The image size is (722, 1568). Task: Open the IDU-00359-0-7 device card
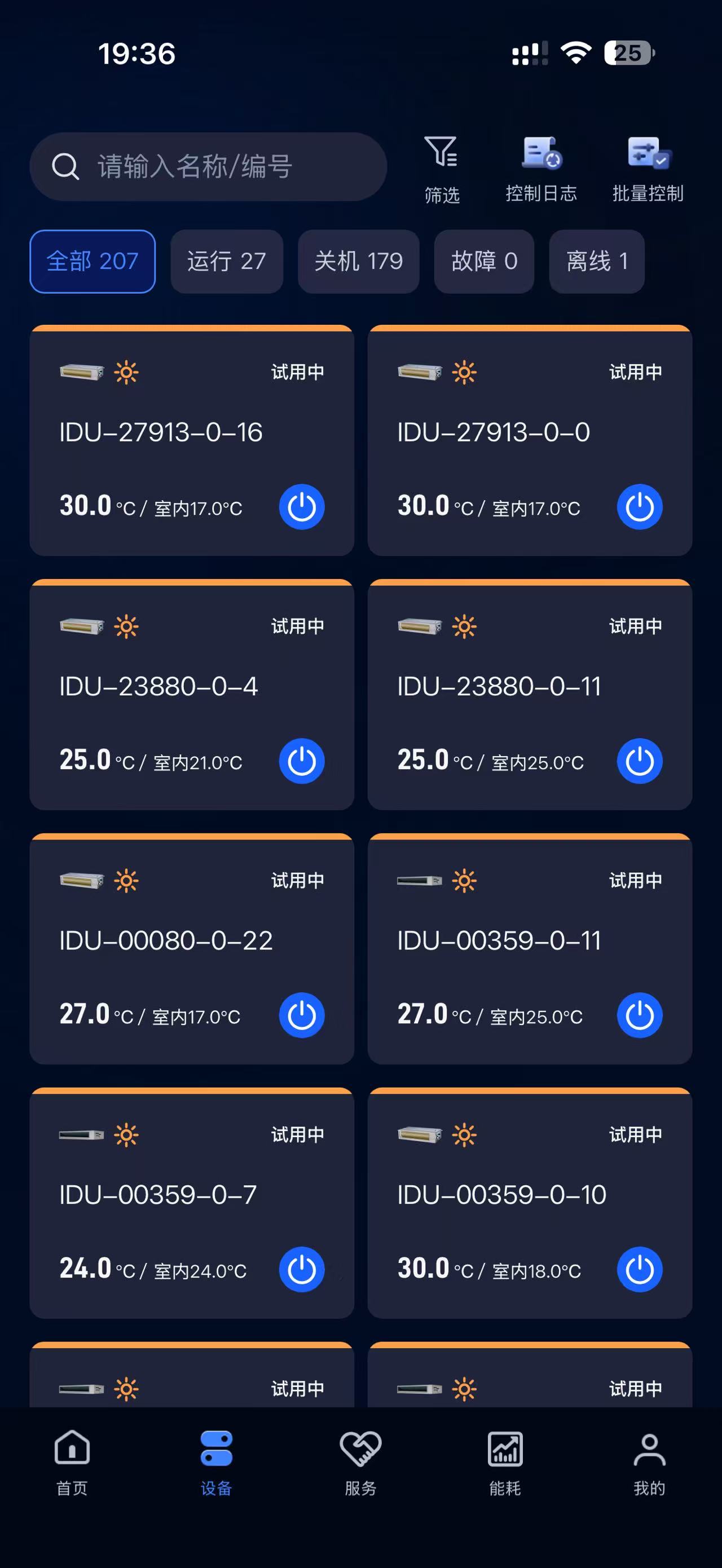[x=159, y=1195]
